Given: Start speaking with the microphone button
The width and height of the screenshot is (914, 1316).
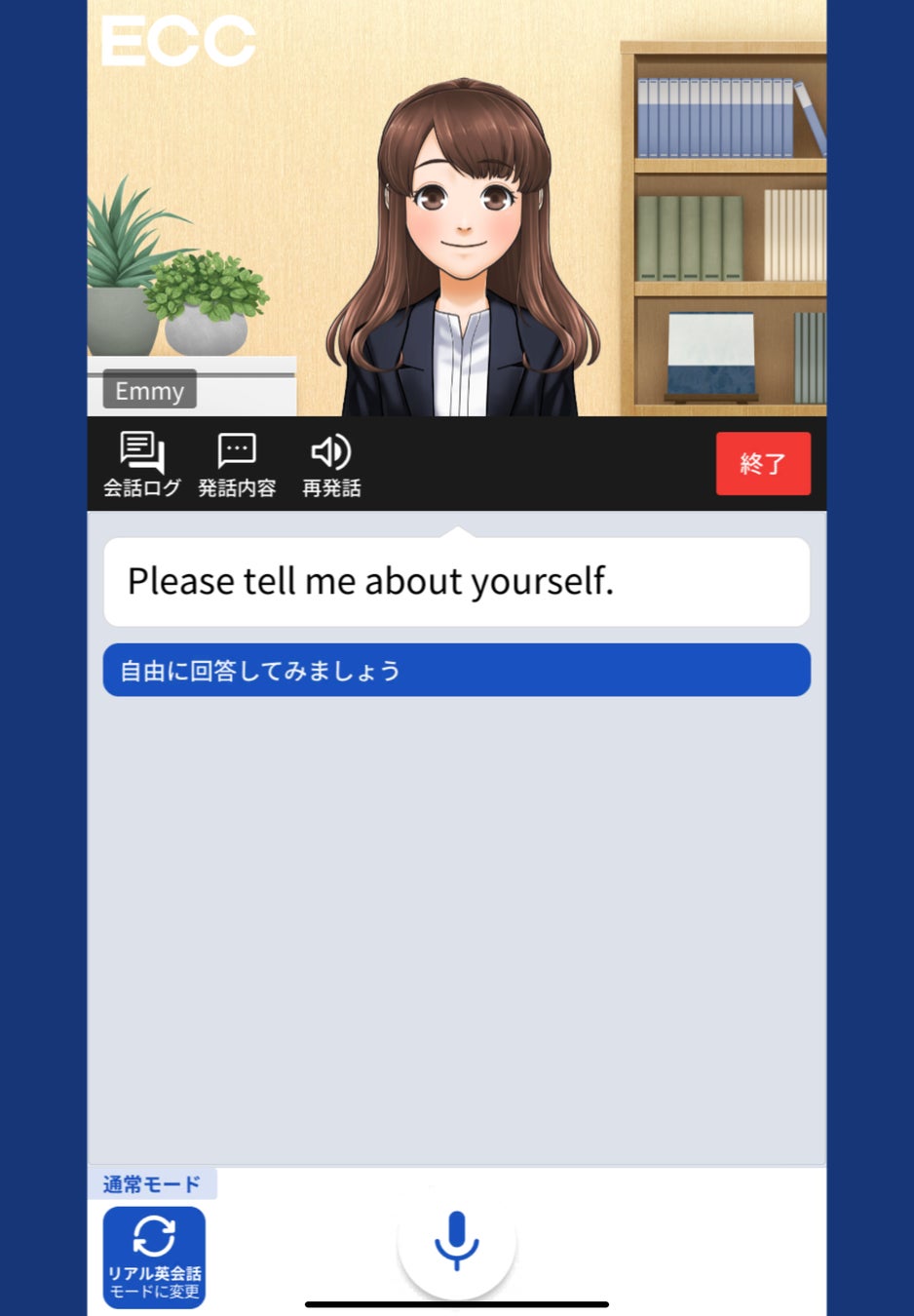Looking at the screenshot, I should pyautogui.click(x=456, y=1241).
